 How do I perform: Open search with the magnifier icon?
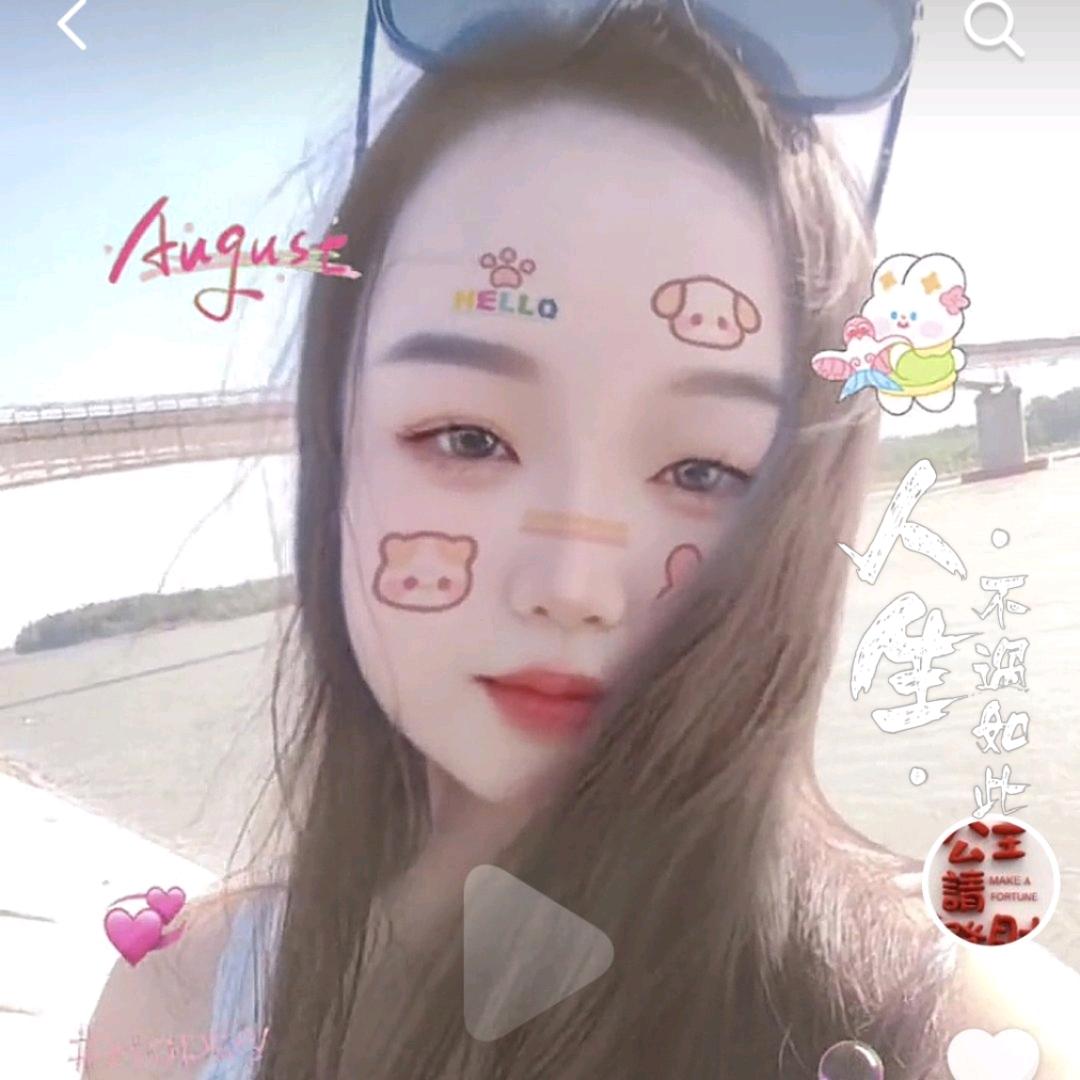[992, 27]
